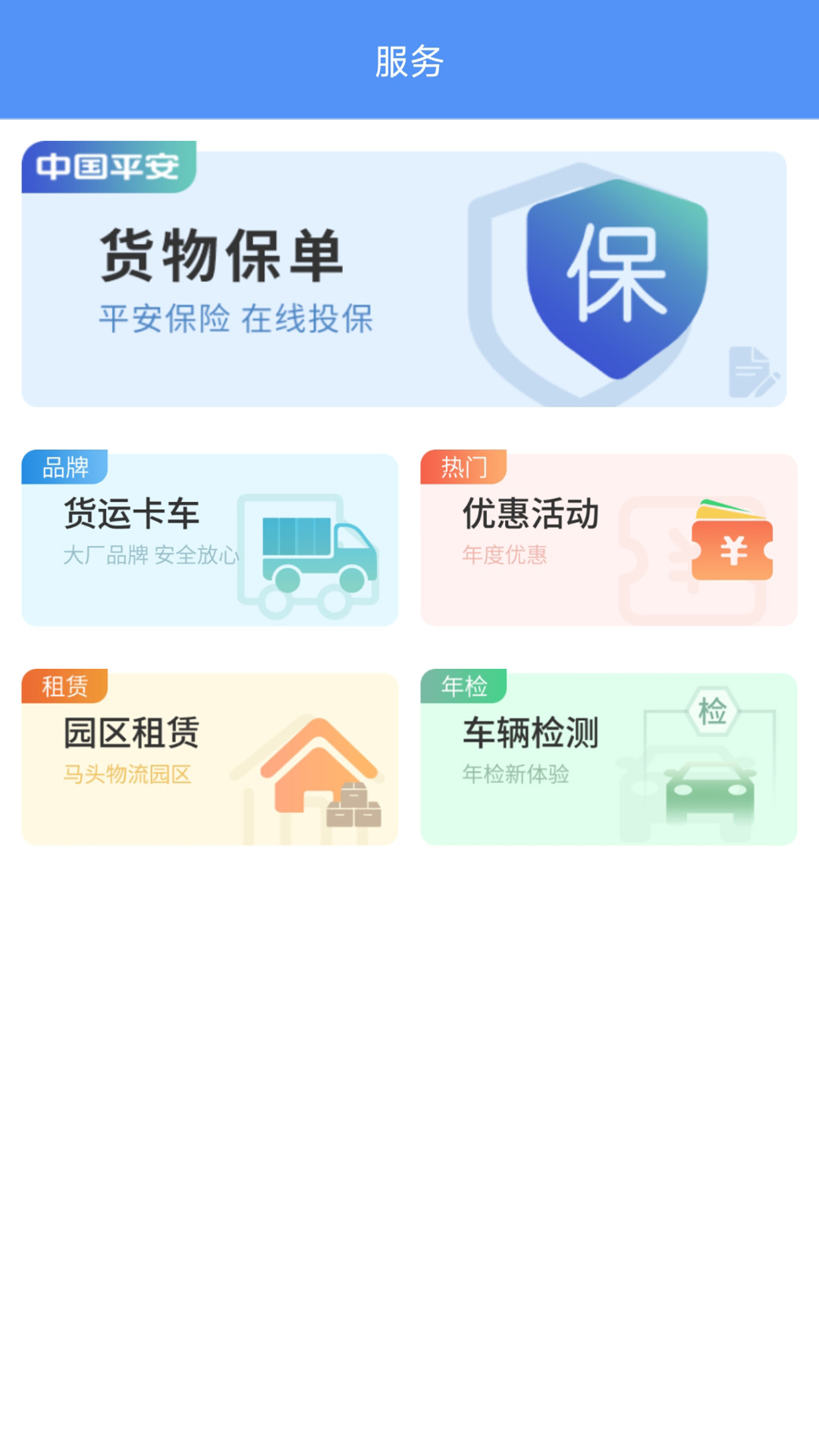Open the 优惠活动 promotions card

[608, 538]
